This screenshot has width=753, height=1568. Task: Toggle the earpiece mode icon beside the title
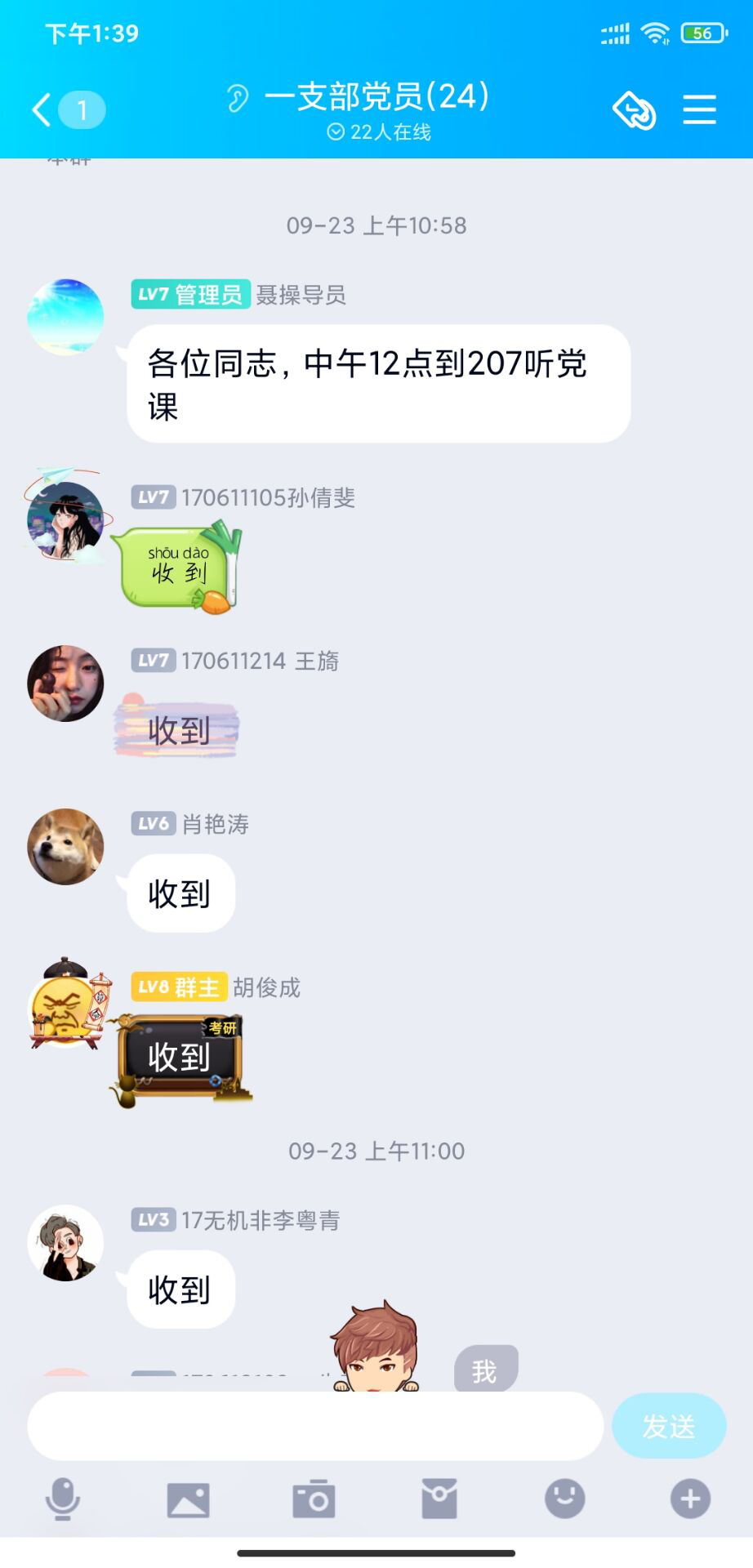pyautogui.click(x=237, y=99)
